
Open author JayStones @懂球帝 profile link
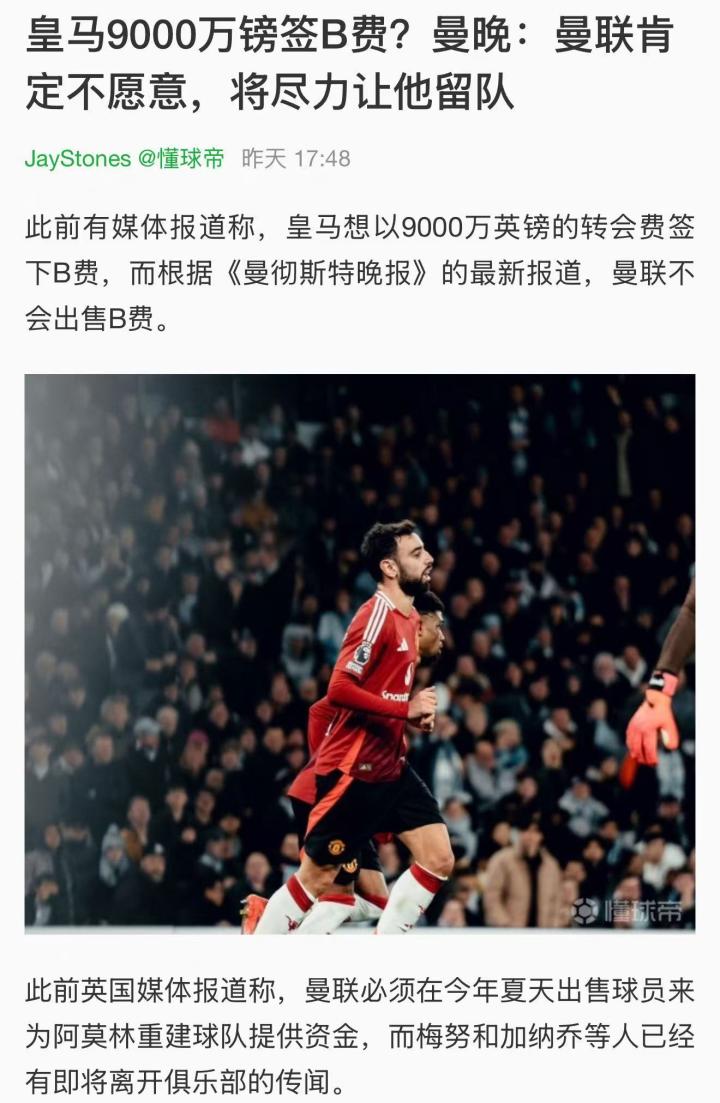point(124,158)
